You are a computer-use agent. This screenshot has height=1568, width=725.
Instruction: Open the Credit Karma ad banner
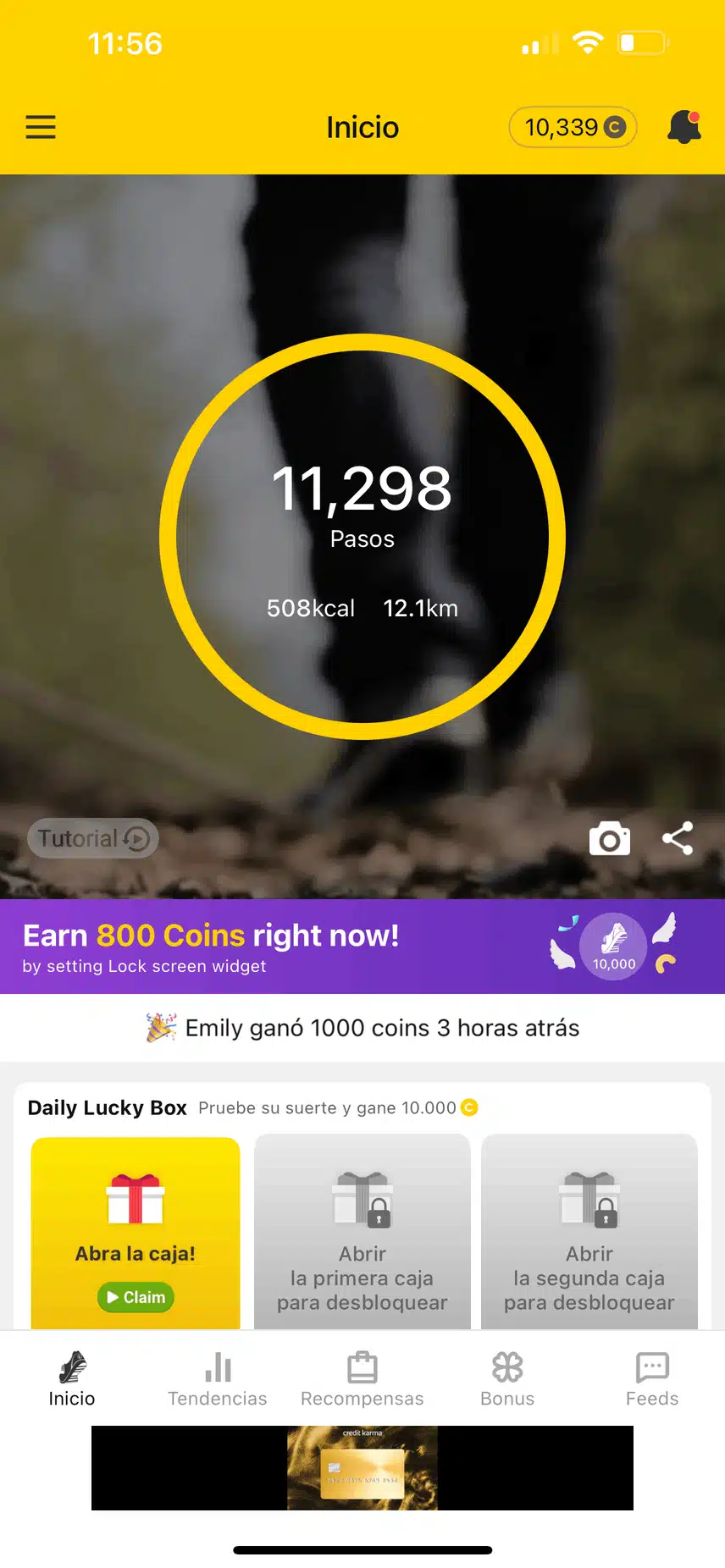(x=362, y=1467)
